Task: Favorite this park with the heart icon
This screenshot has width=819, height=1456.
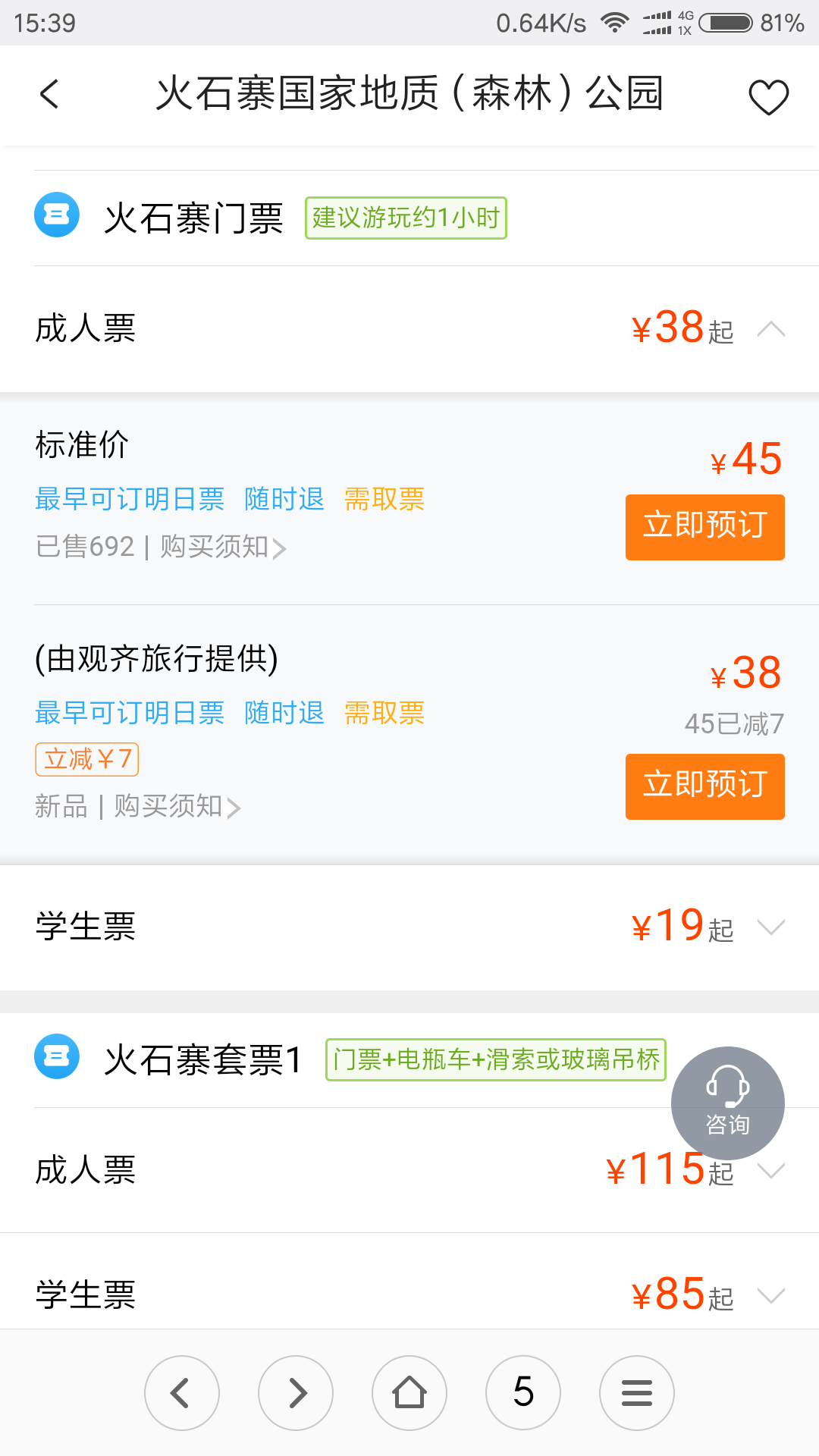Action: [768, 96]
